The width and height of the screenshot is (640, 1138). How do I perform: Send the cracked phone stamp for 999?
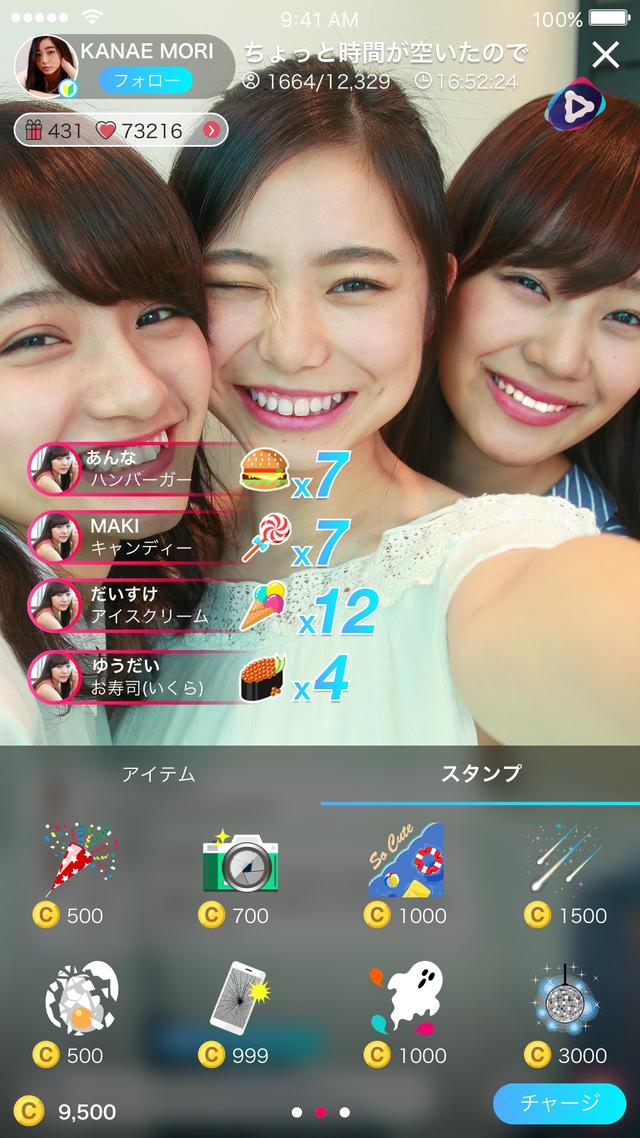pos(240,1014)
